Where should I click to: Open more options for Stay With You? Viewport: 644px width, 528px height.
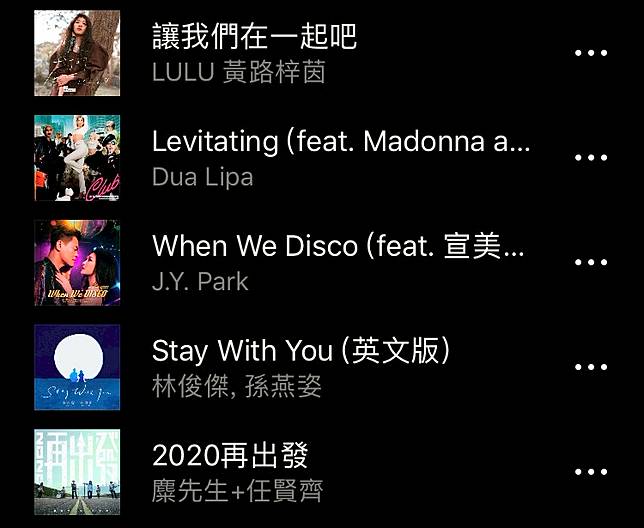[591, 367]
